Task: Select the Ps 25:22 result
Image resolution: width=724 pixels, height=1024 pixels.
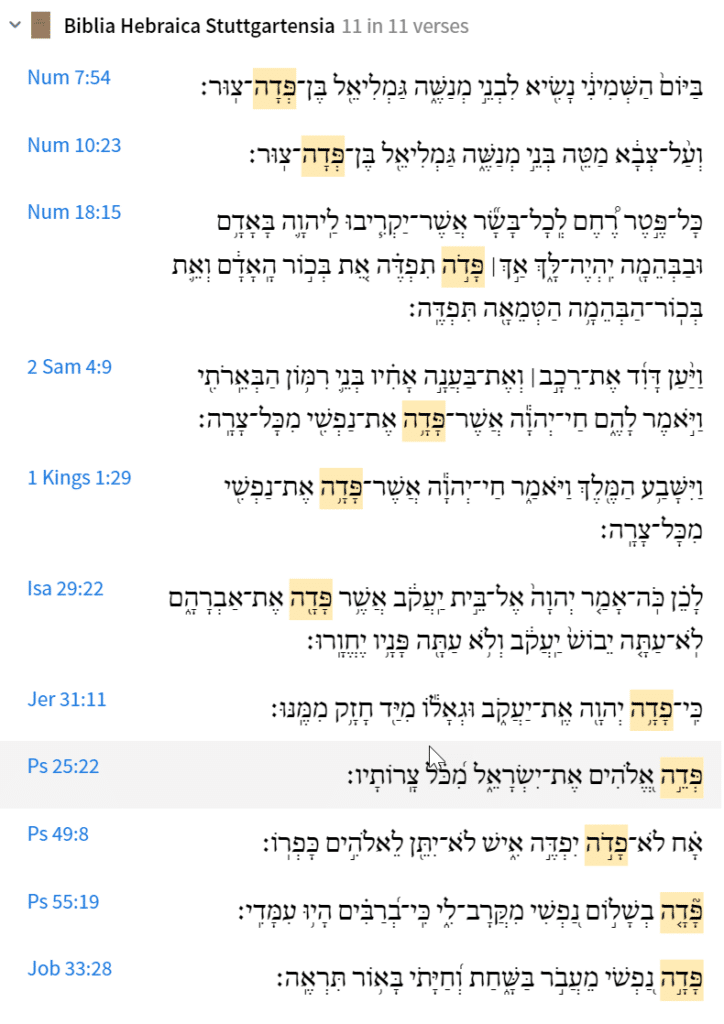Action: click(x=65, y=766)
